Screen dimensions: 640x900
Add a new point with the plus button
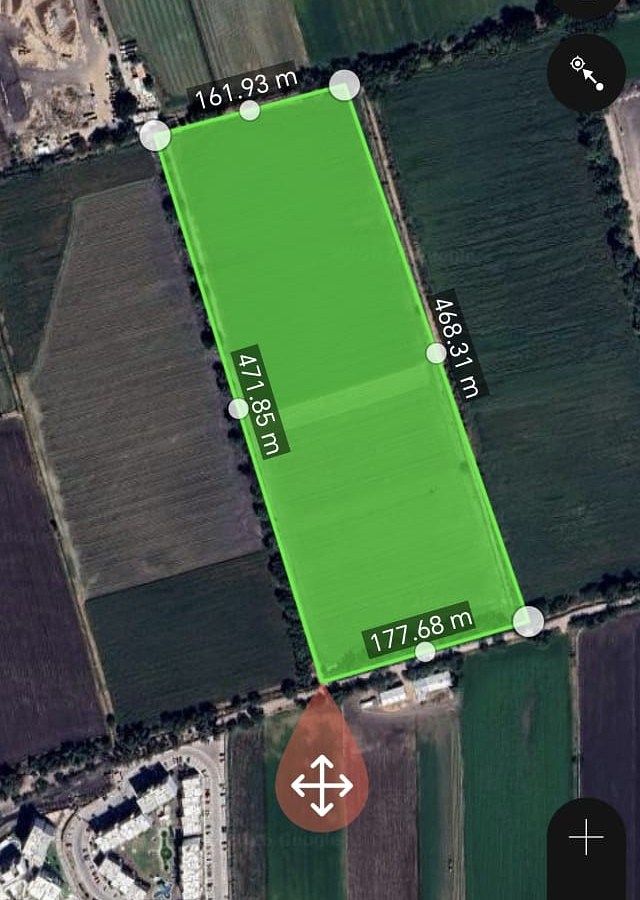click(587, 838)
